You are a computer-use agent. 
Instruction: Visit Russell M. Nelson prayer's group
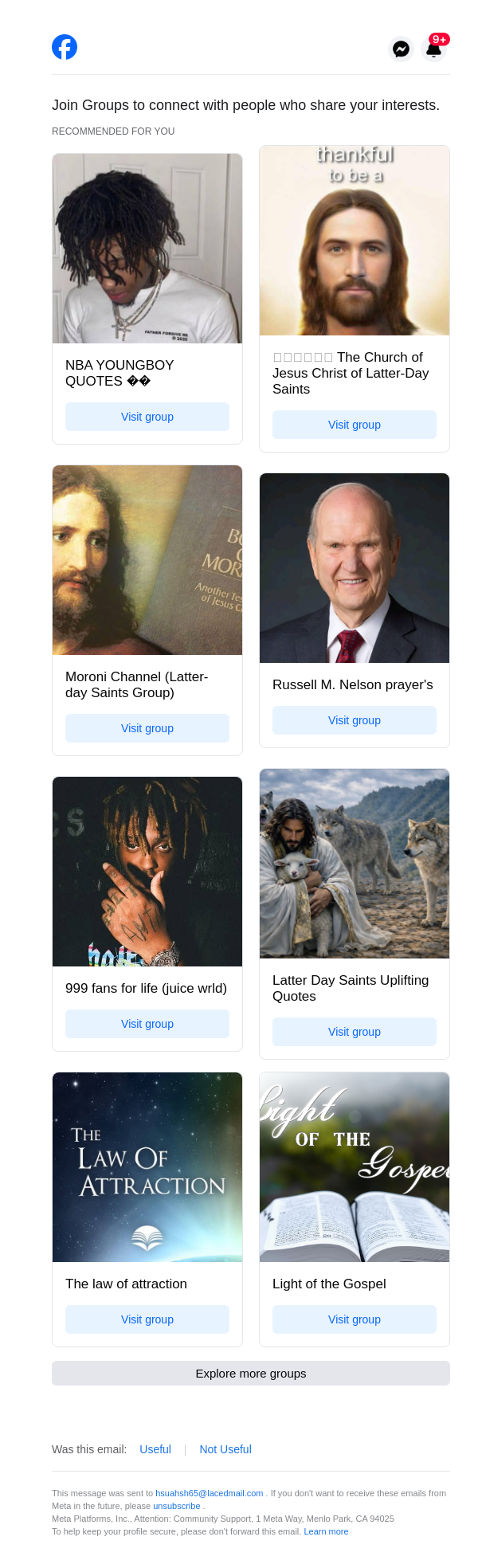(x=355, y=720)
